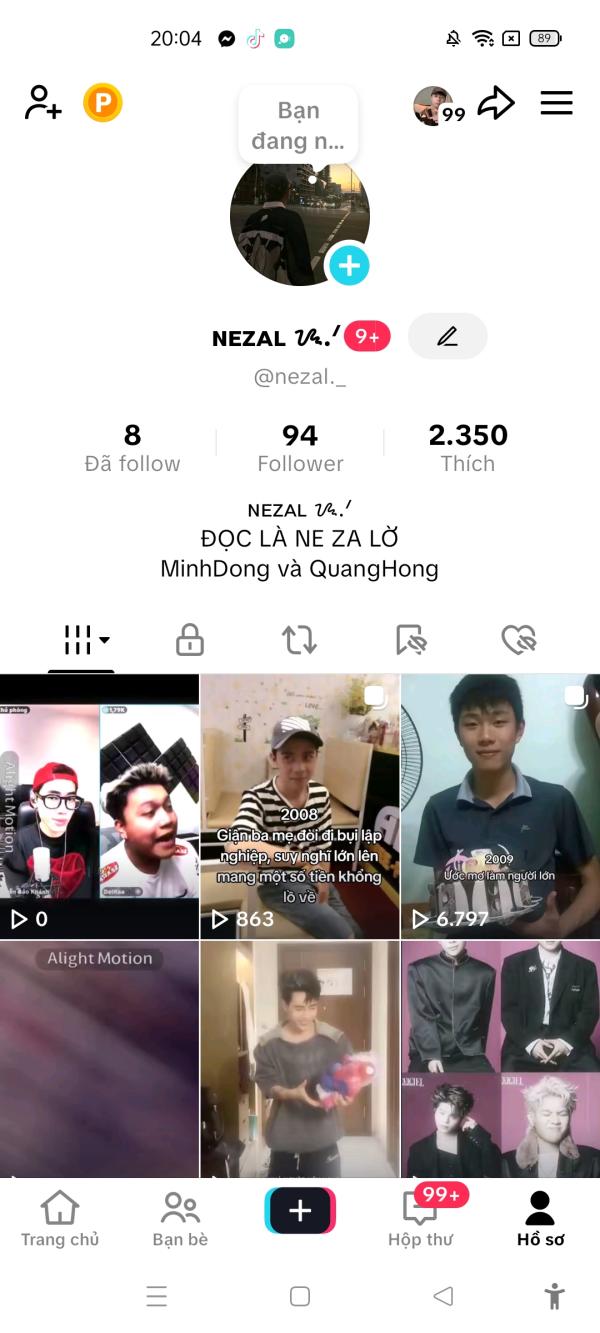Open the Hộp thư inbox
Screen dimensions: 600x1333
pyautogui.click(x=420, y=1219)
